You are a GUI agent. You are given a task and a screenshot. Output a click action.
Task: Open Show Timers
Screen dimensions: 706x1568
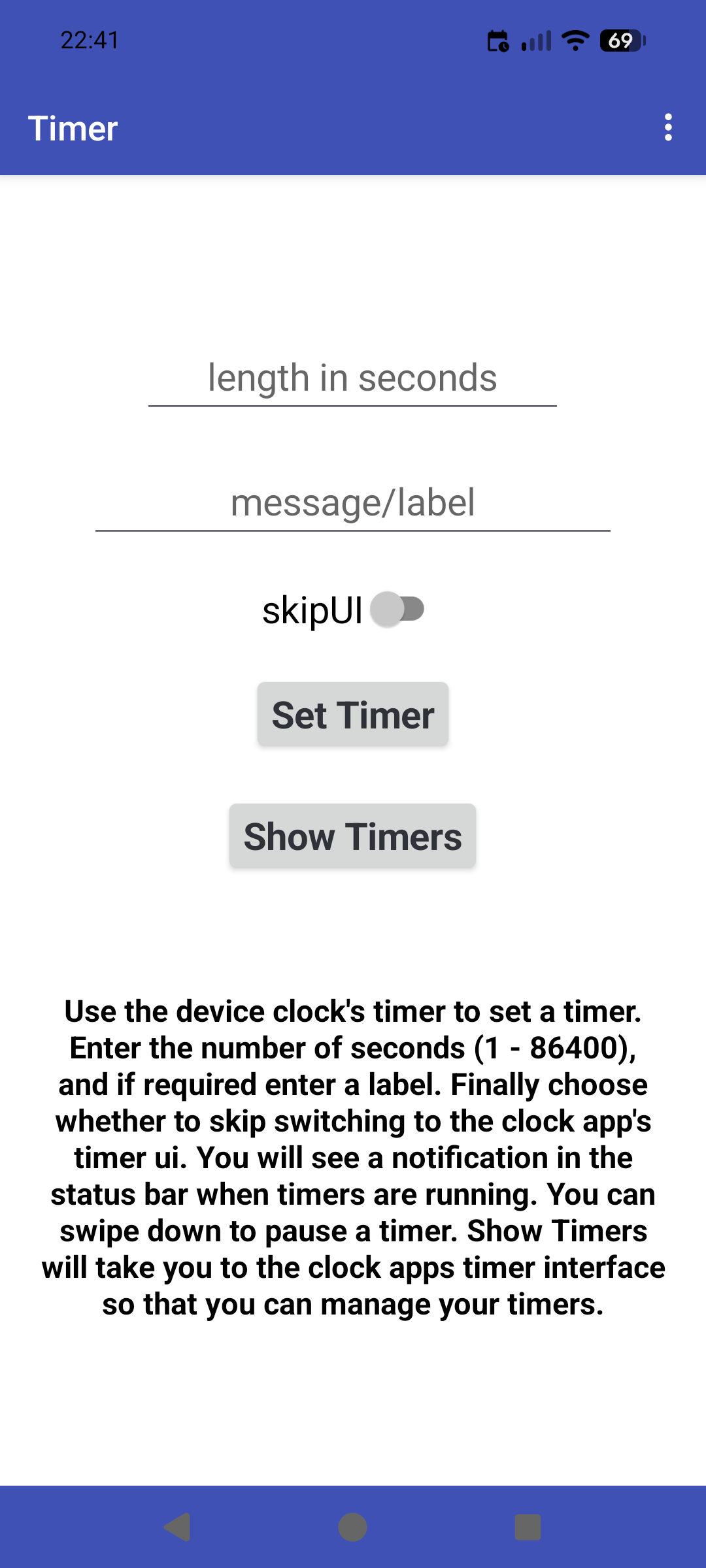352,836
